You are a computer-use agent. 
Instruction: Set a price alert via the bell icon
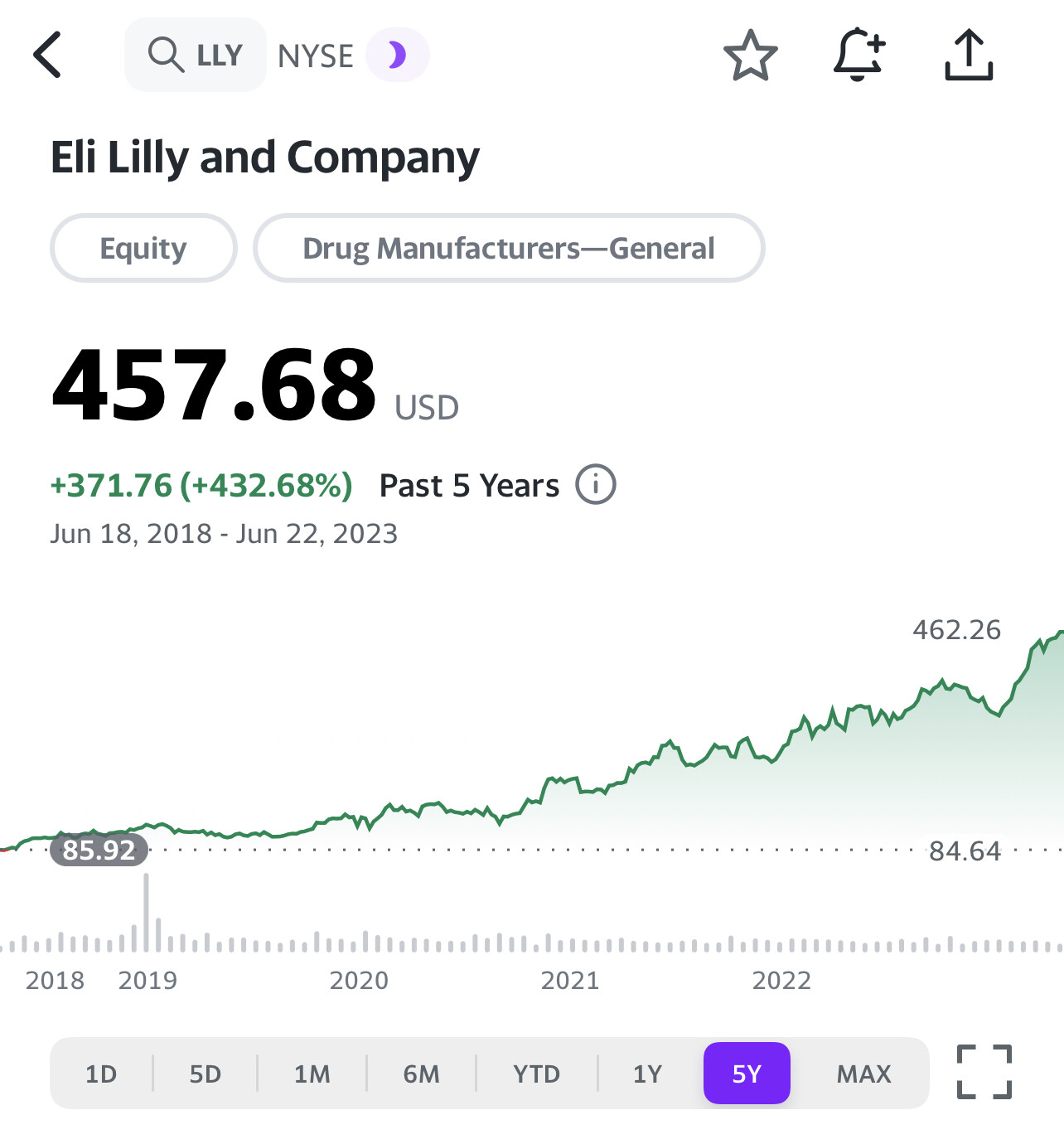coord(859,55)
